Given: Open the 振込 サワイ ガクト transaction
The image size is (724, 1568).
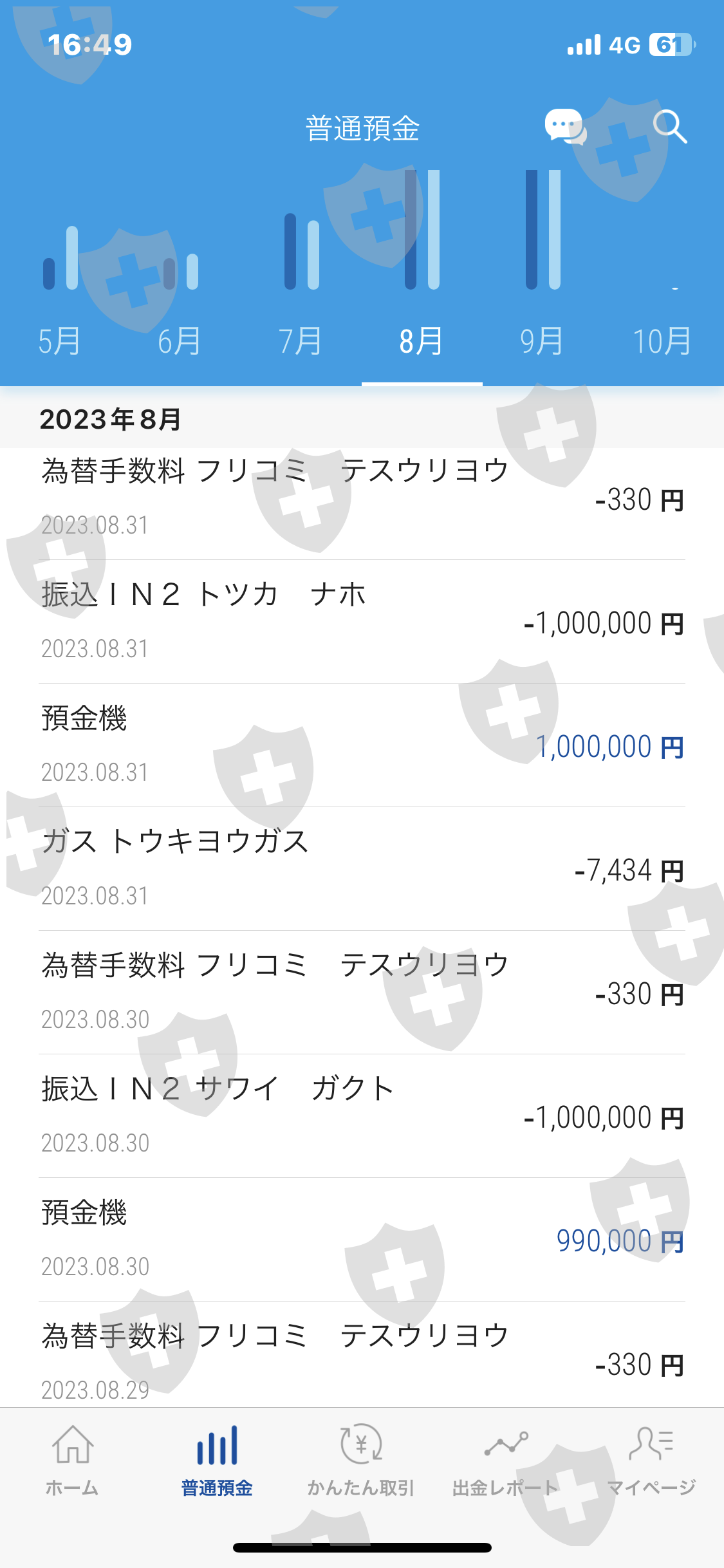Looking at the screenshot, I should tap(362, 1115).
